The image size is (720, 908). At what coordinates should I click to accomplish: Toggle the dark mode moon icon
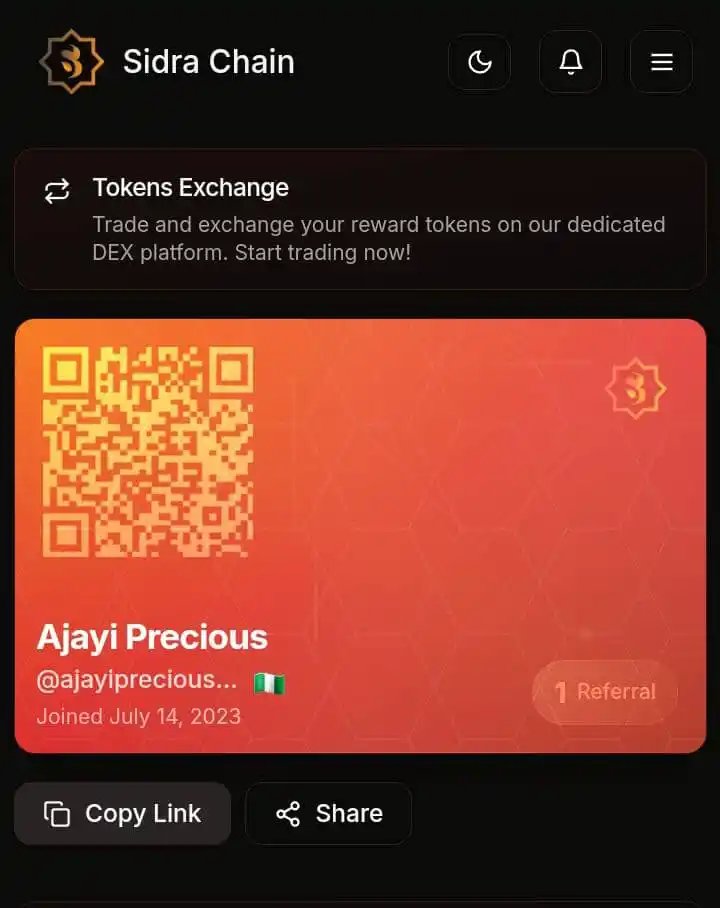479,62
